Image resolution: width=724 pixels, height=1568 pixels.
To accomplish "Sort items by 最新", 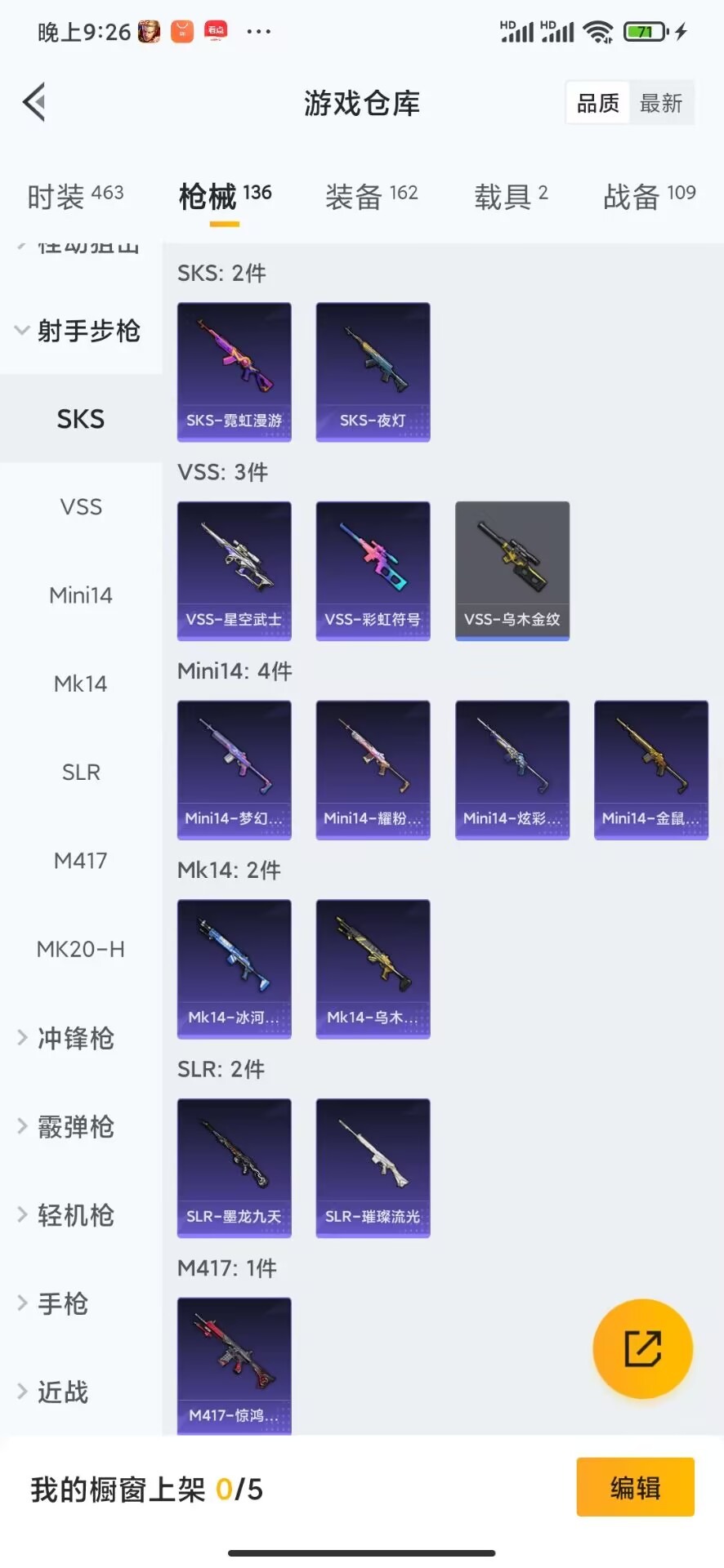I will 660,103.
